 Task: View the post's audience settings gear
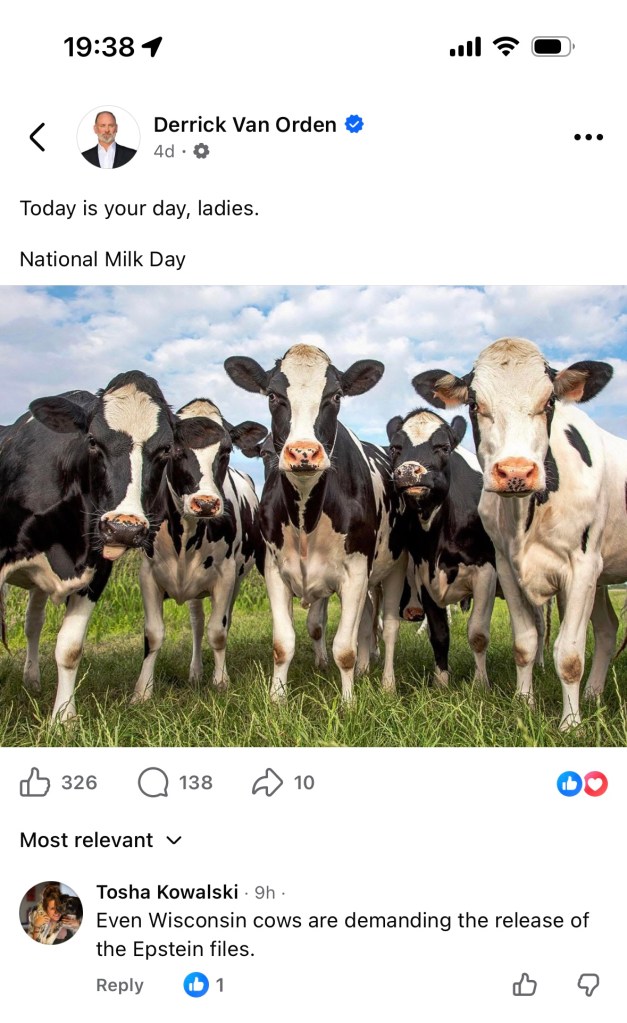point(201,151)
